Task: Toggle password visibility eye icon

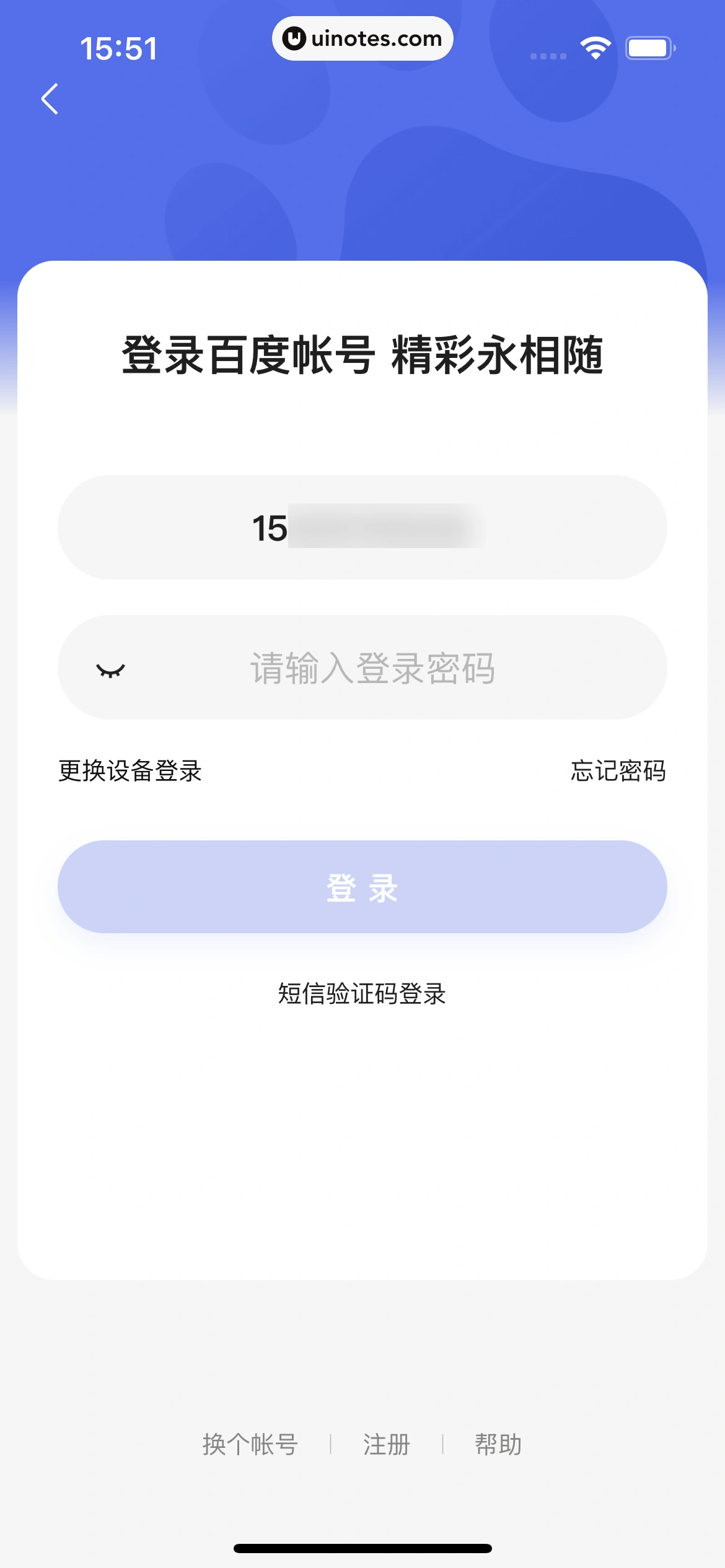Action: 110,670
